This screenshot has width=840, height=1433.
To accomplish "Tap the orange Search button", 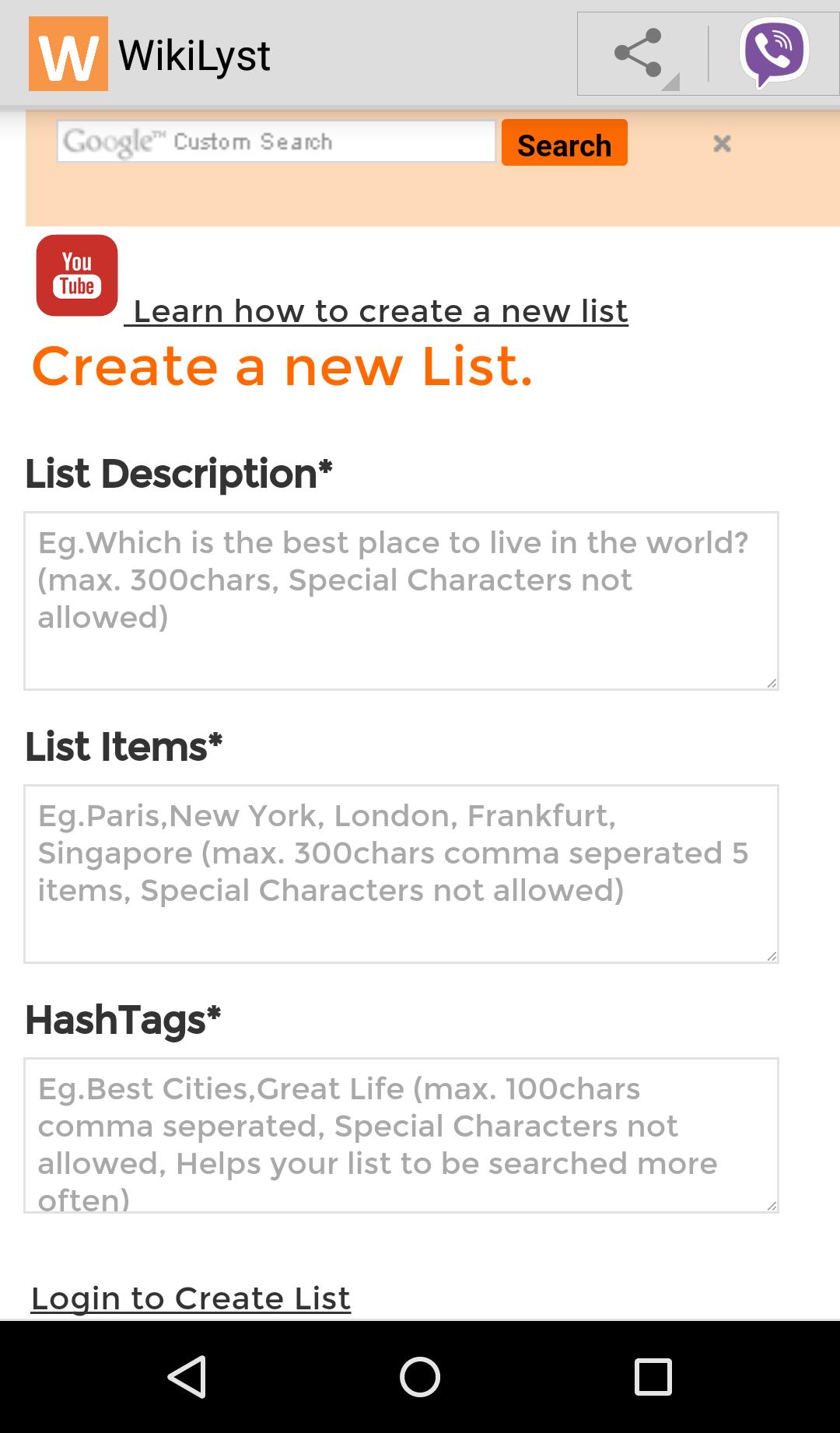I will (564, 143).
